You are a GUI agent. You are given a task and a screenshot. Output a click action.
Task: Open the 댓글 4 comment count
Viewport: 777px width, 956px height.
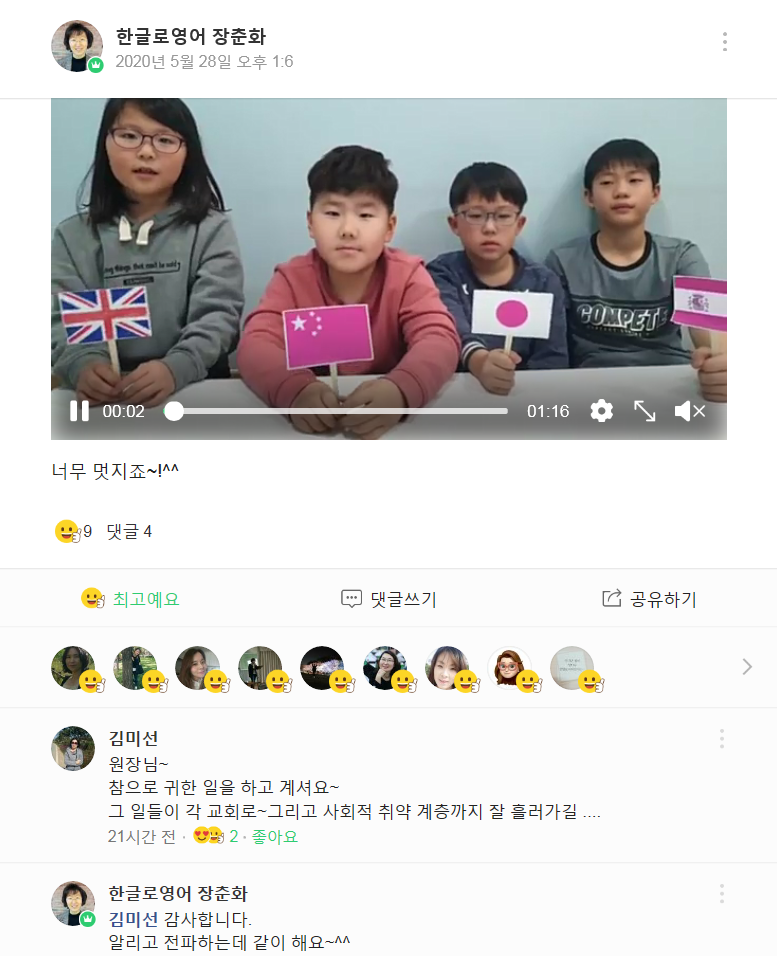[x=129, y=531]
